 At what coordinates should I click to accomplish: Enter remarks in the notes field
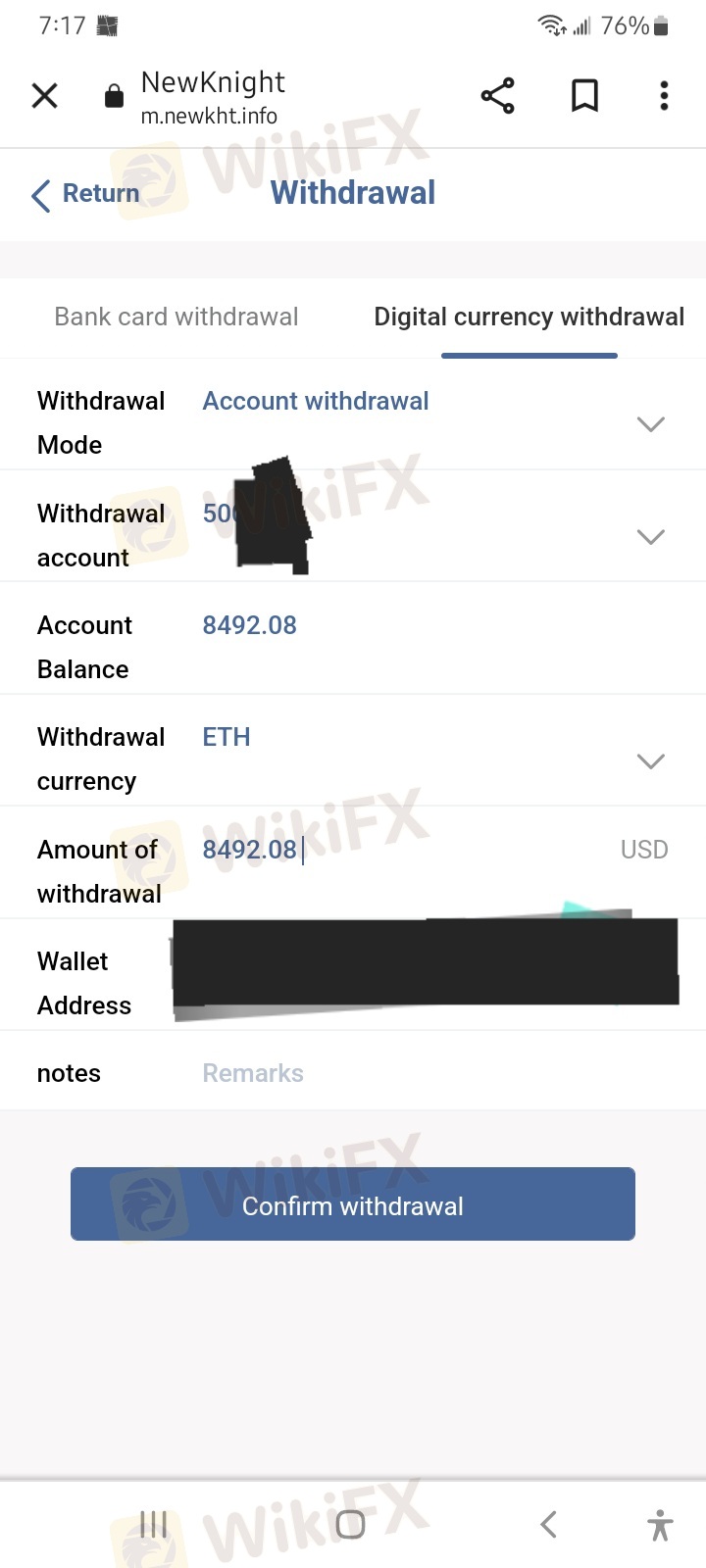(x=431, y=1073)
